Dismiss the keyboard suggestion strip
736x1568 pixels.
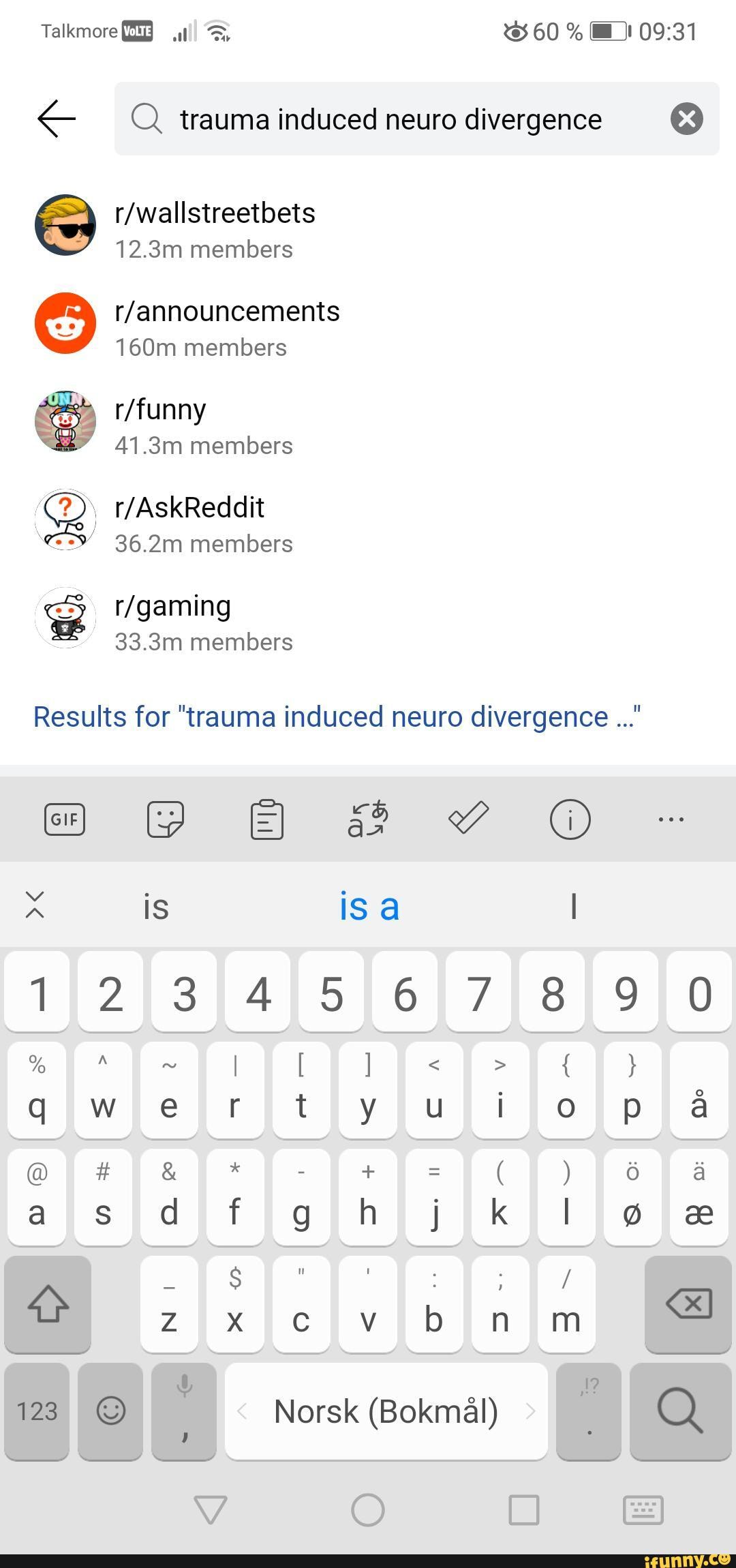click(35, 905)
